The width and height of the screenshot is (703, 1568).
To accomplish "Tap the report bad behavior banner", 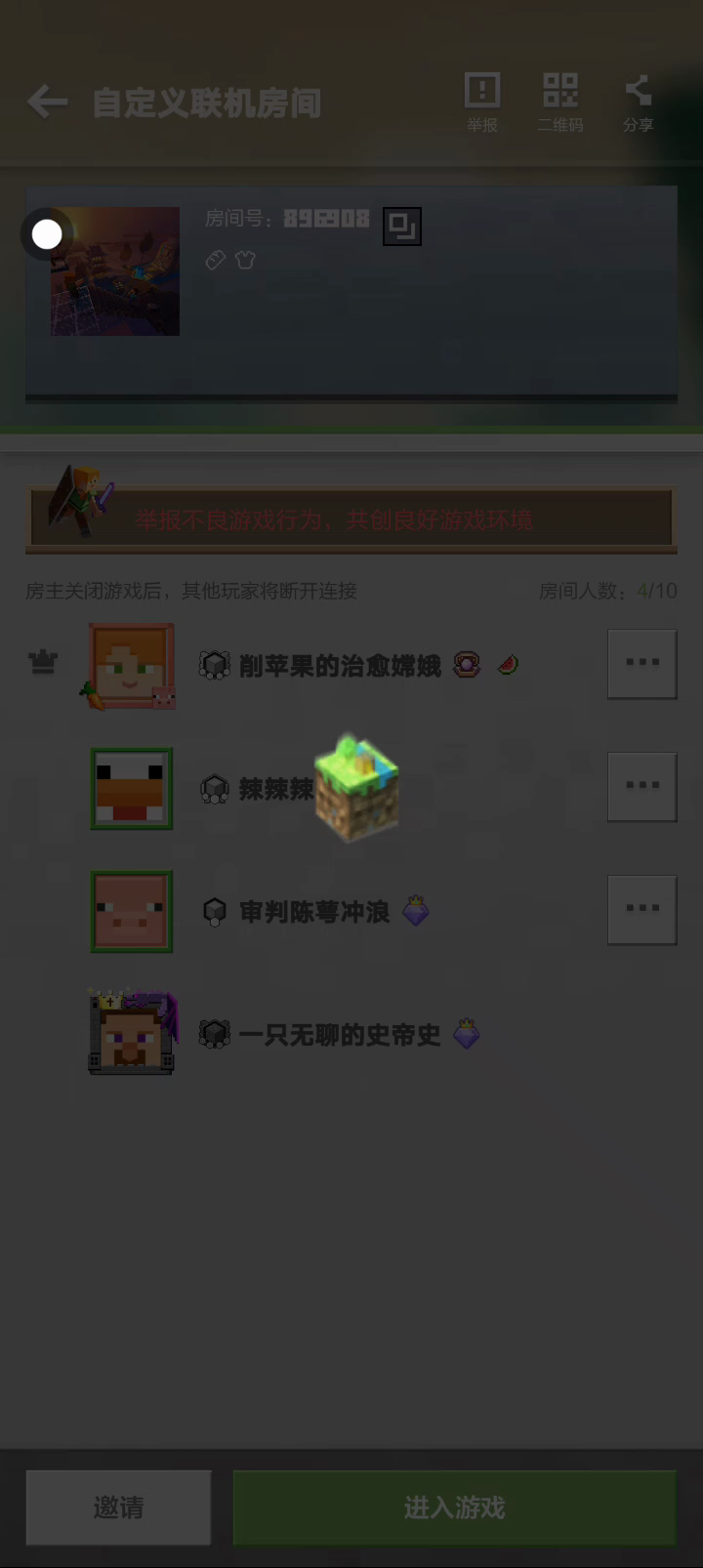I will (x=351, y=518).
